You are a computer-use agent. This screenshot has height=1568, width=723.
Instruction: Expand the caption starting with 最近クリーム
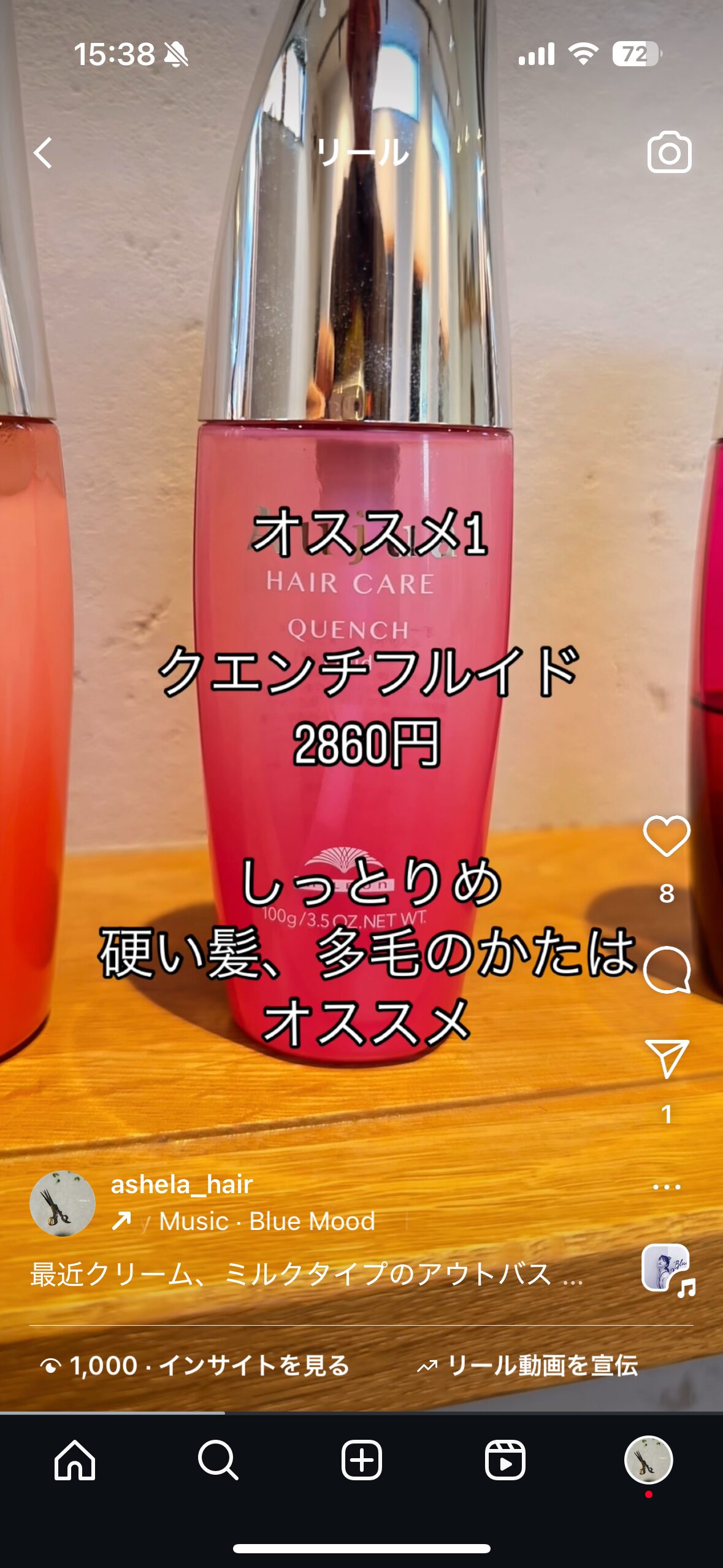(x=306, y=1274)
